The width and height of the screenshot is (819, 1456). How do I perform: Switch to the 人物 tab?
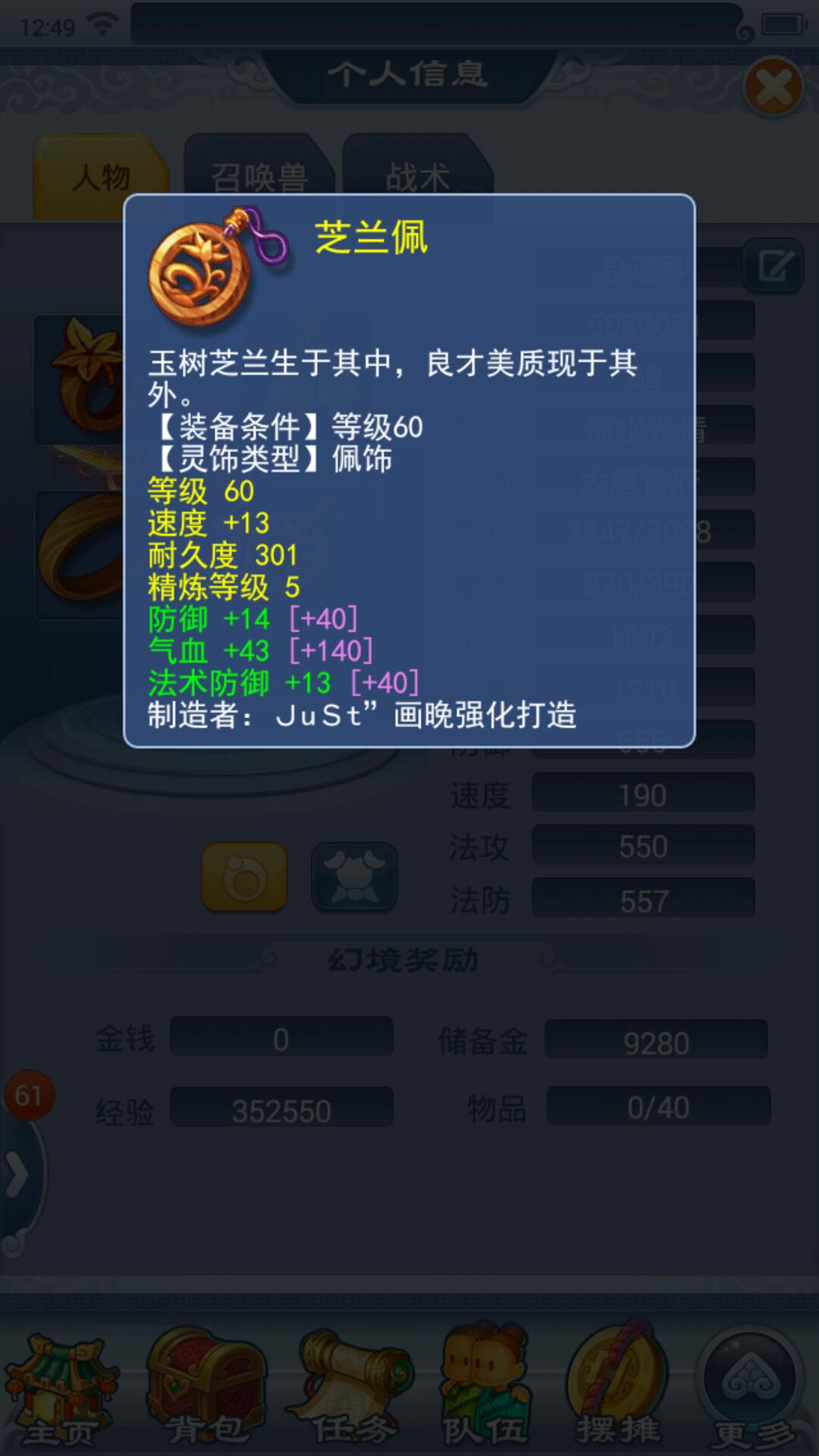[102, 178]
